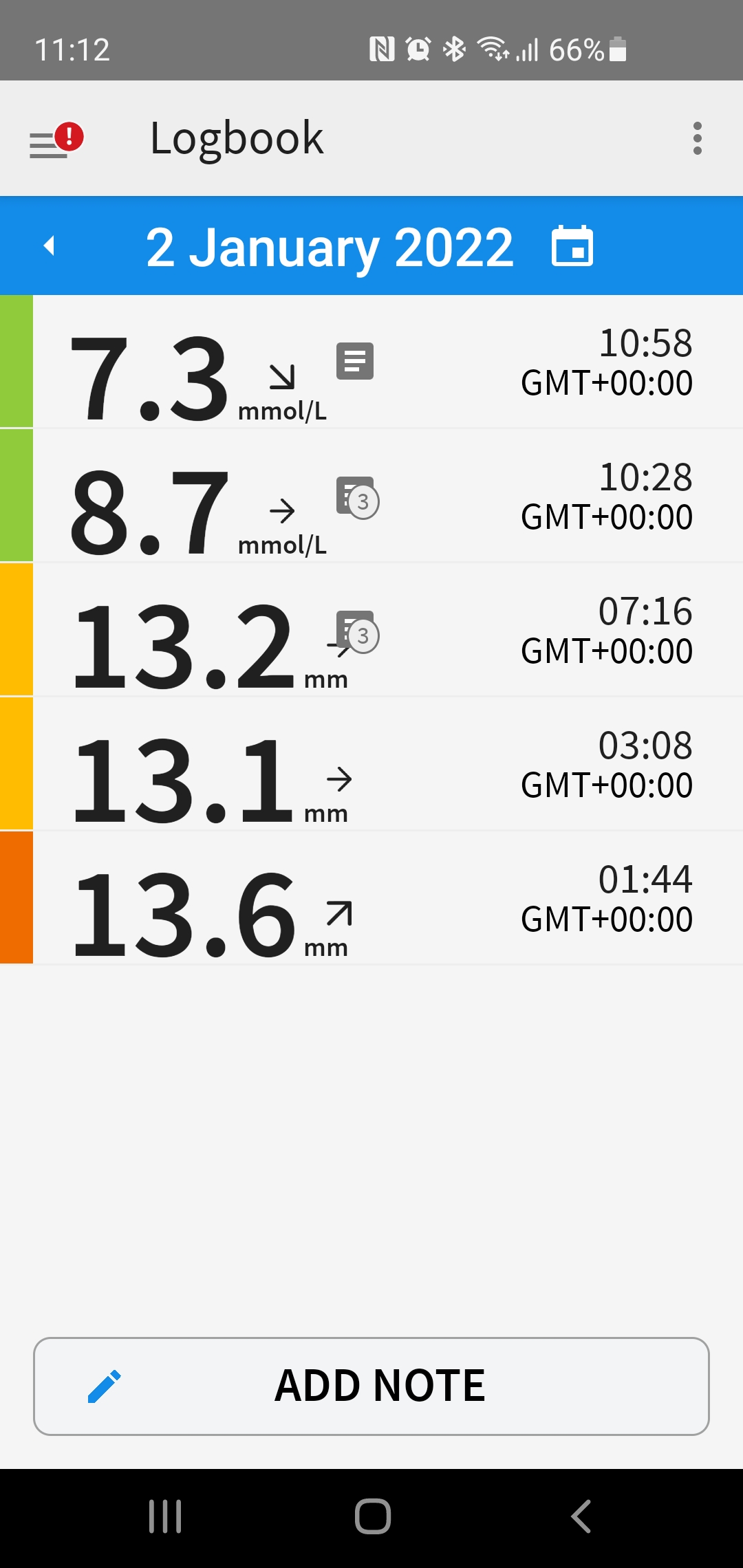Open the 13.2 reading at 07:16
This screenshot has width=743, height=1568.
tap(371, 630)
